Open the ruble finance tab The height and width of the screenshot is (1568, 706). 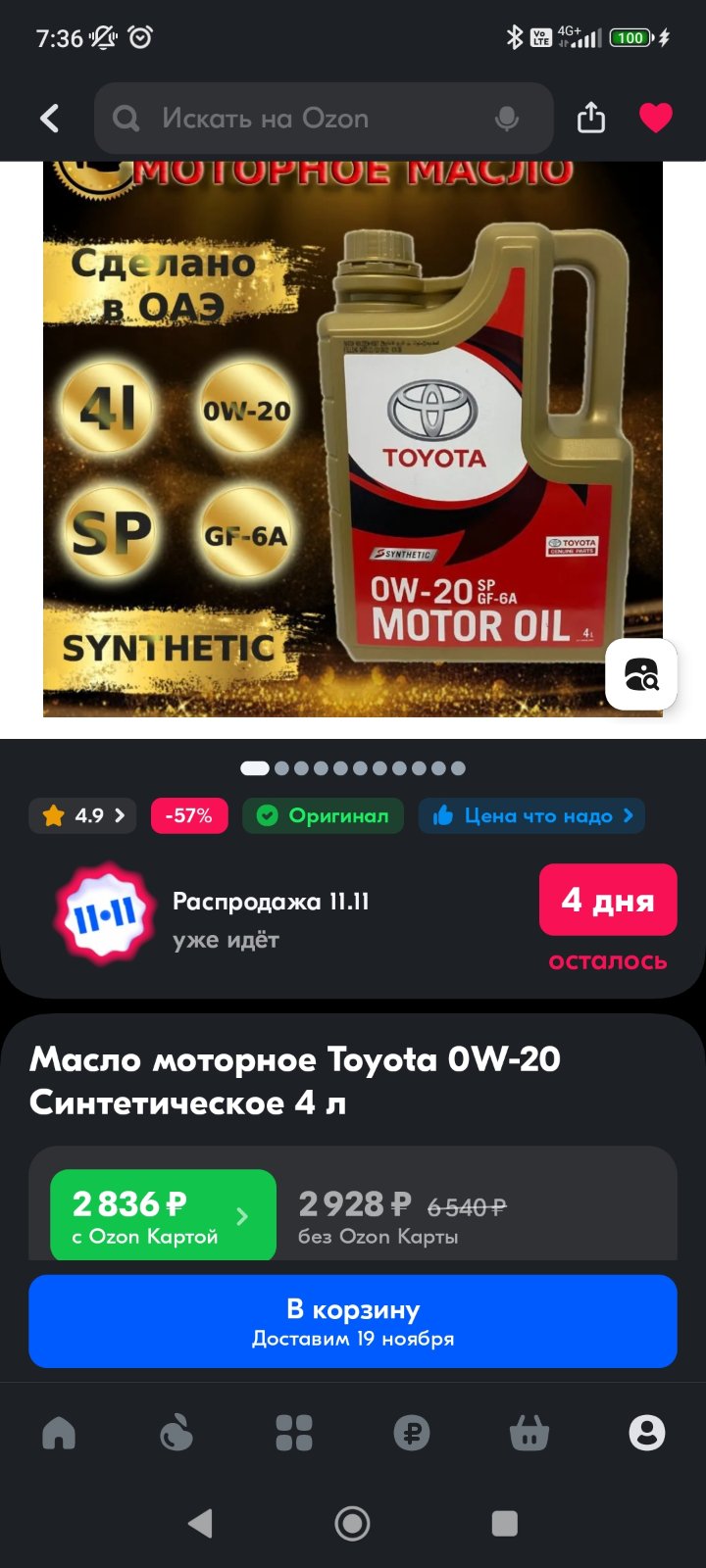(x=412, y=1433)
